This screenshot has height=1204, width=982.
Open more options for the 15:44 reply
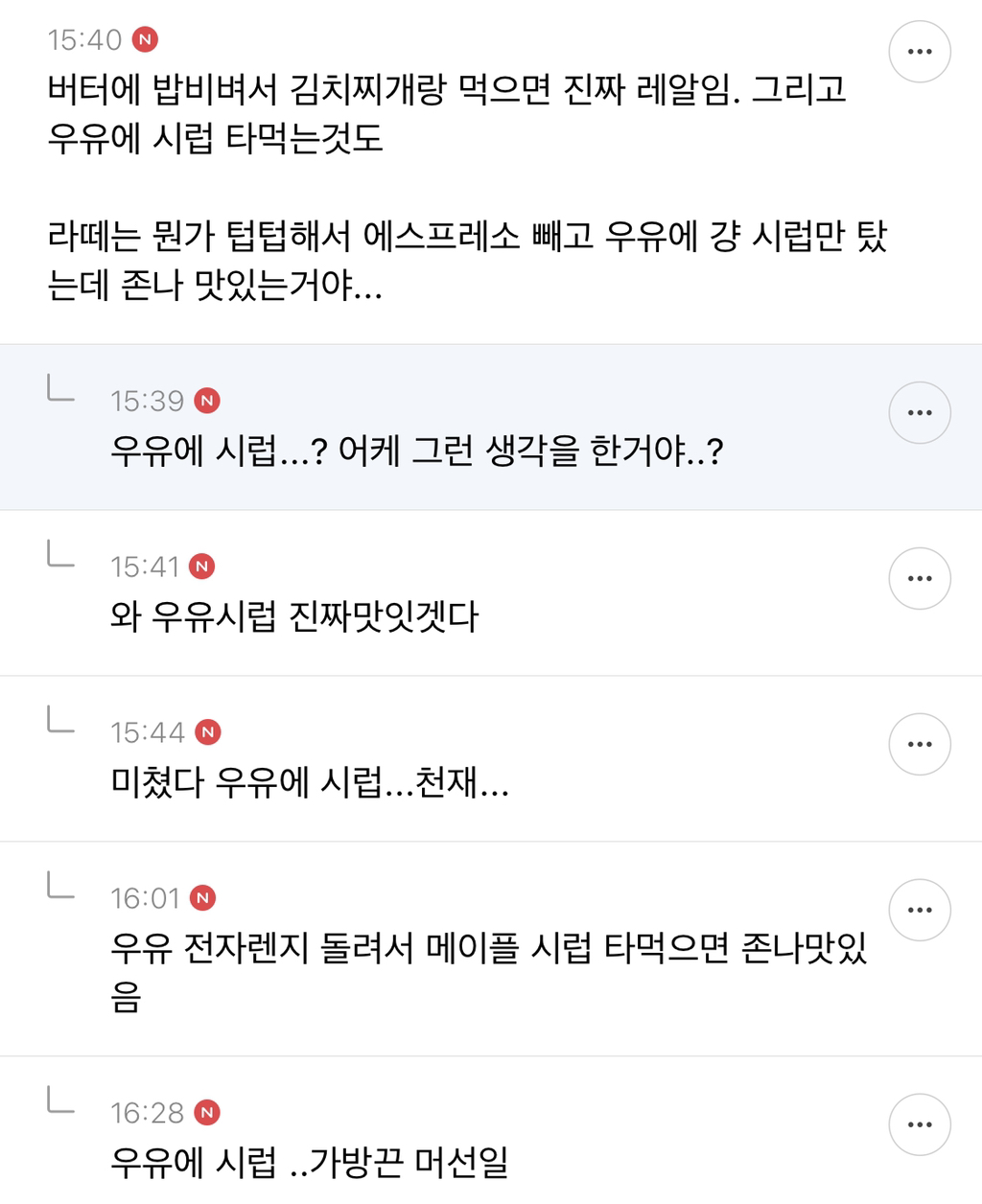[x=919, y=745]
